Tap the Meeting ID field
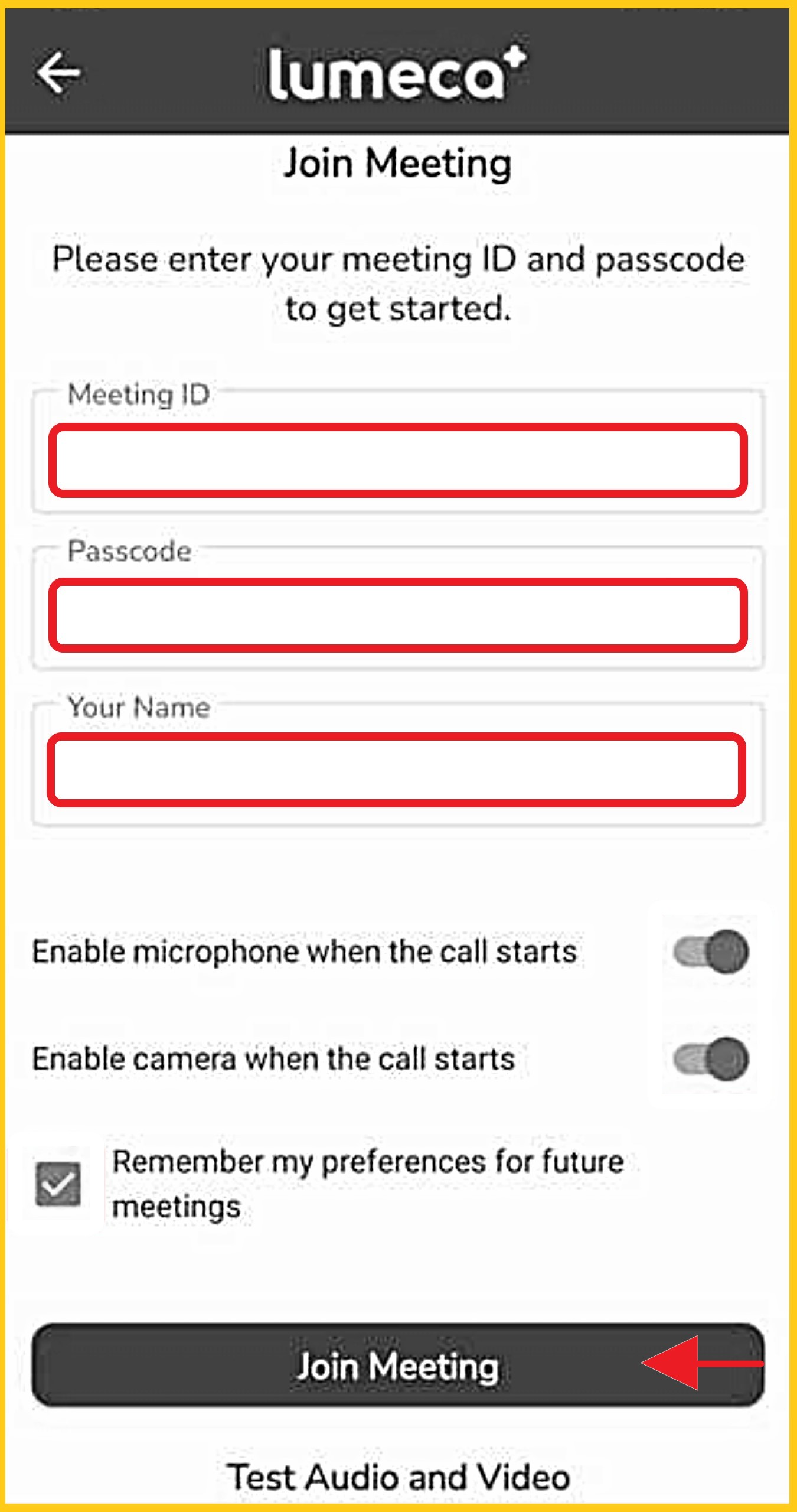797x1512 pixels. [x=398, y=461]
